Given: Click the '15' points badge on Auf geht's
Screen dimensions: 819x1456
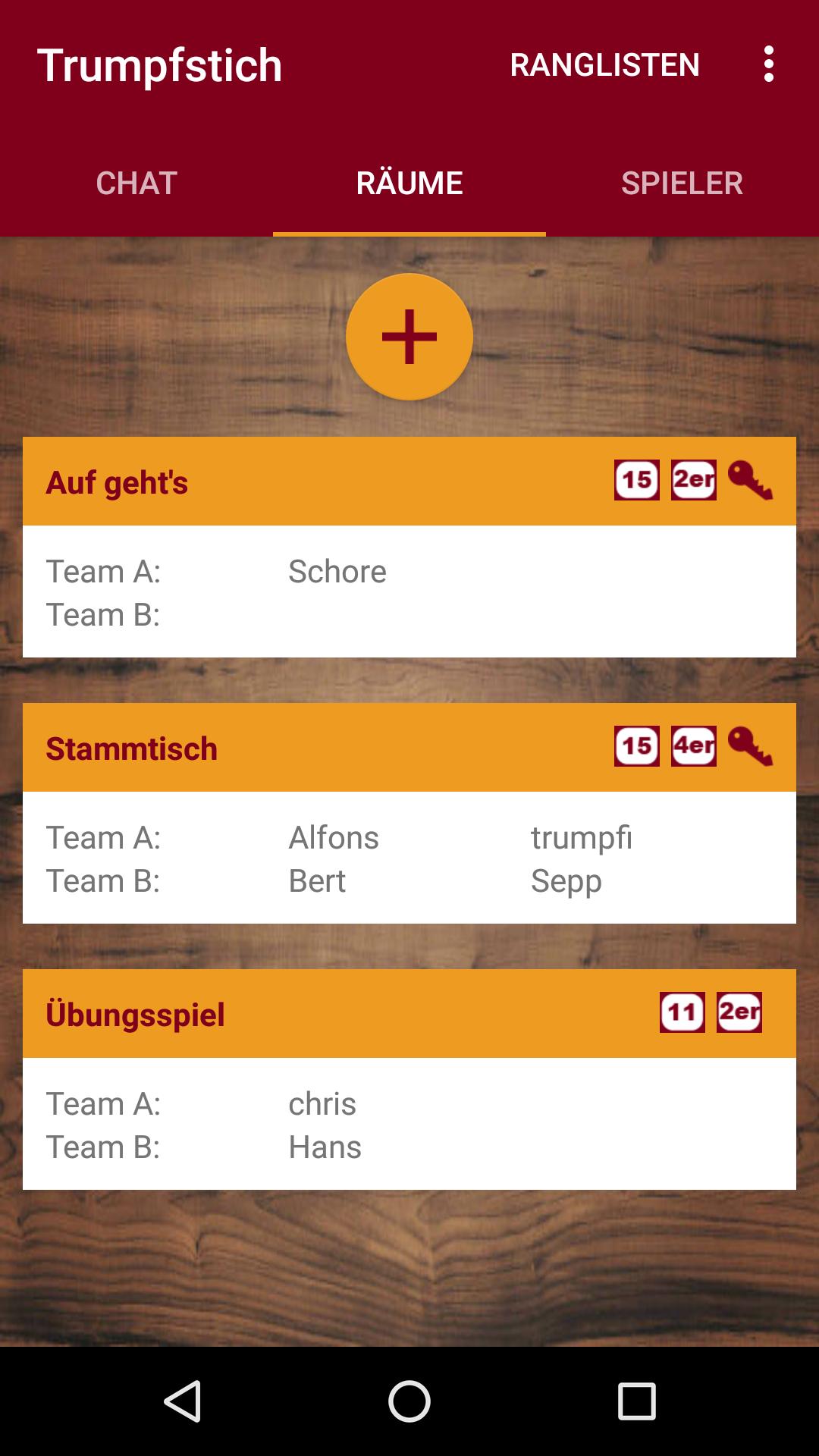Looking at the screenshot, I should pos(635,479).
